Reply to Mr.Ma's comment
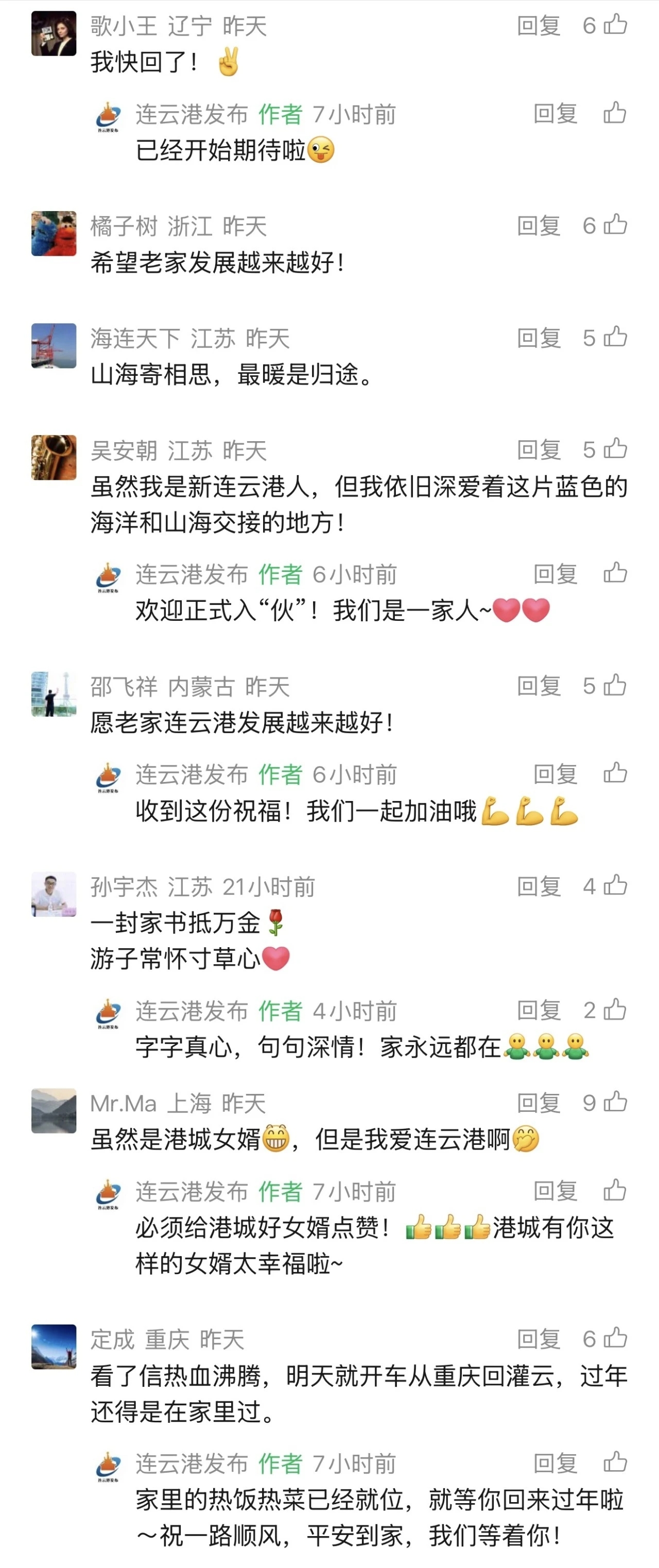Screen dimensions: 659x1568 coord(539,1102)
